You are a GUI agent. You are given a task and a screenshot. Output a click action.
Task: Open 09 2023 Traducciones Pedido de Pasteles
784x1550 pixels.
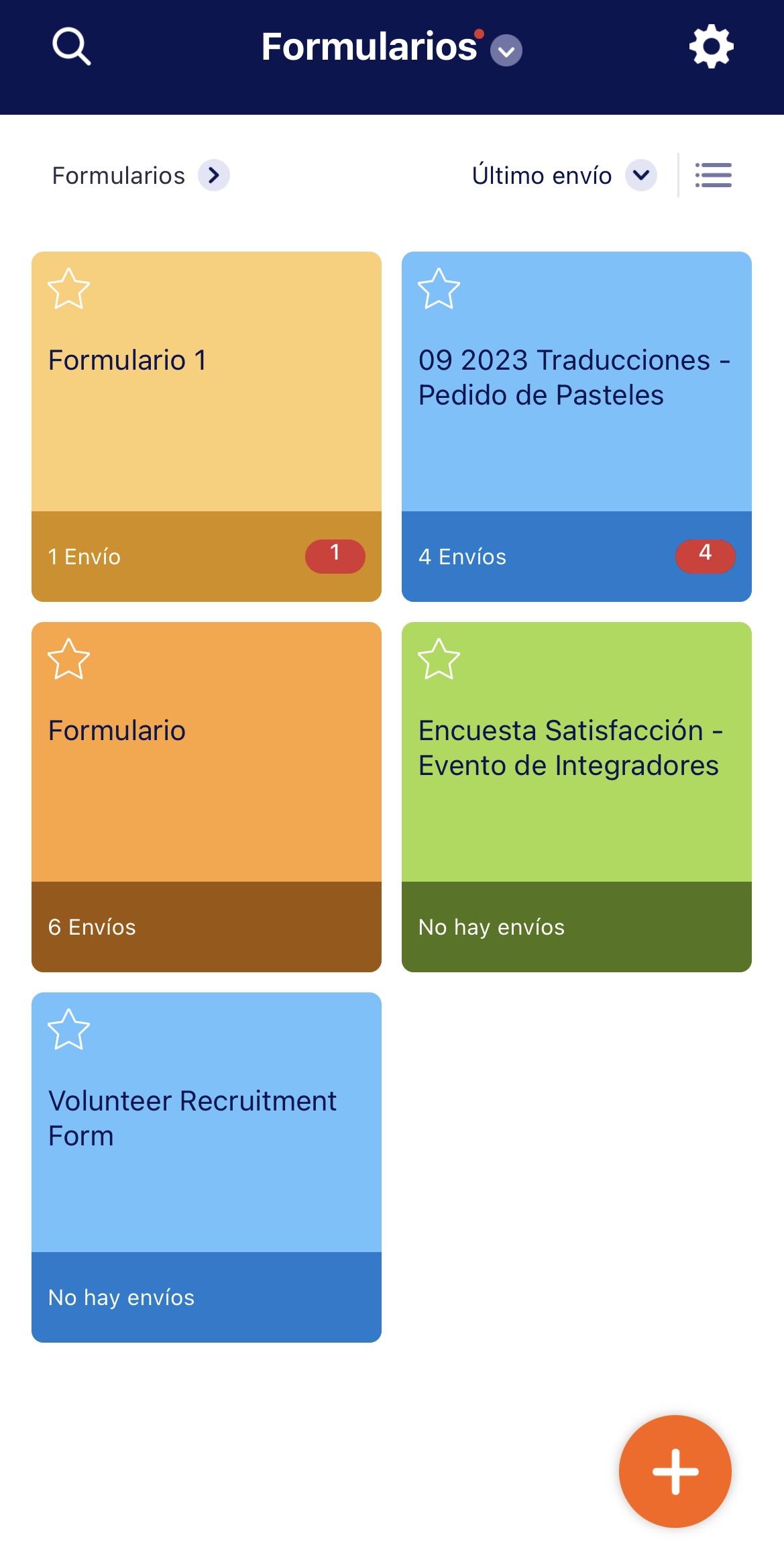[x=576, y=416]
